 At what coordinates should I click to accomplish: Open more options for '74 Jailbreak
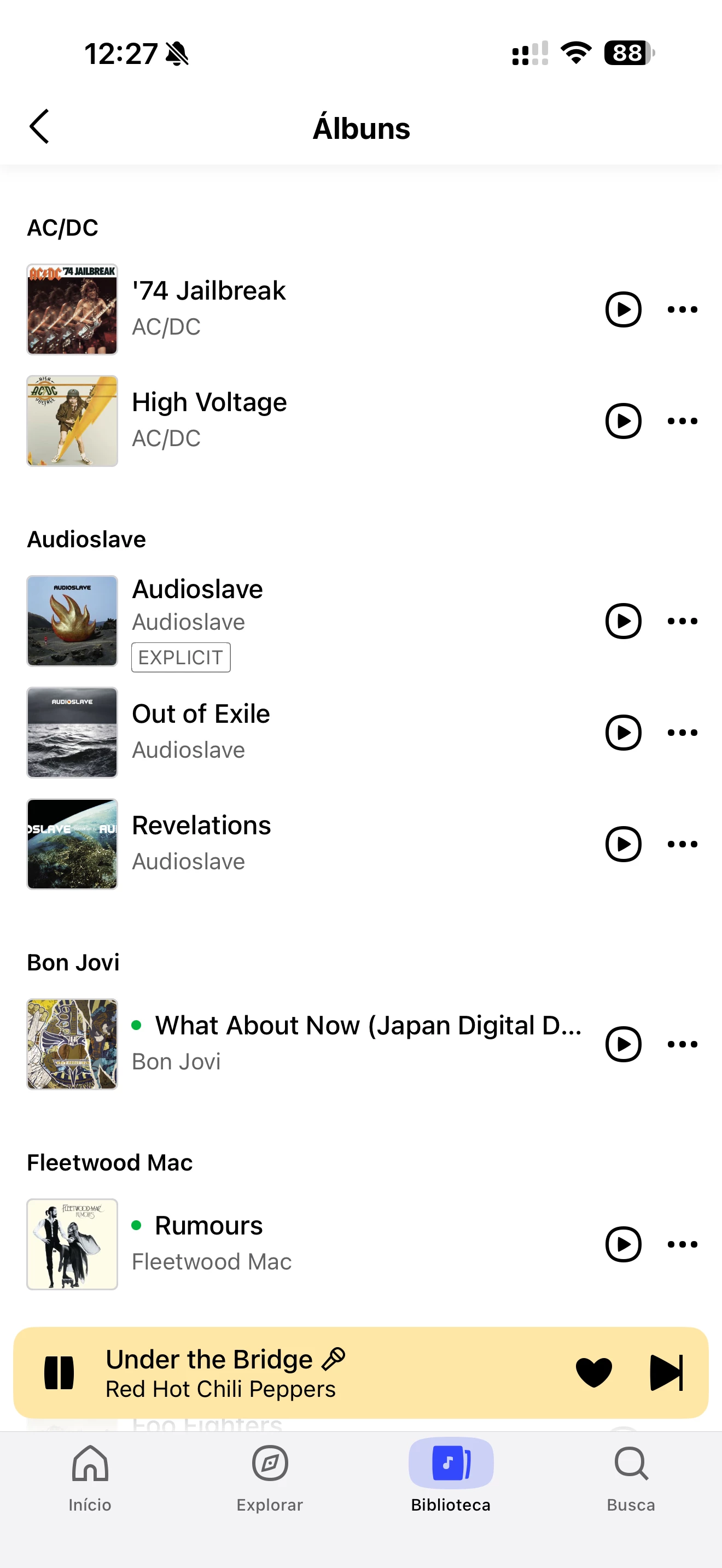coord(682,309)
